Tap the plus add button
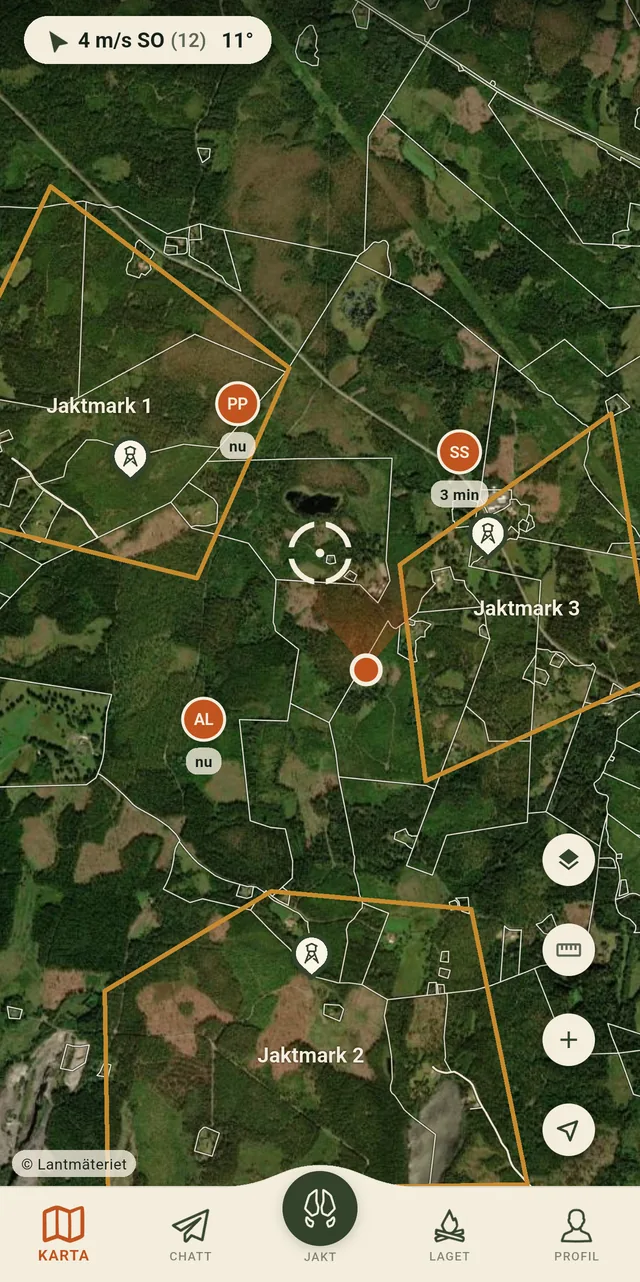Image resolution: width=640 pixels, height=1282 pixels. [568, 1040]
